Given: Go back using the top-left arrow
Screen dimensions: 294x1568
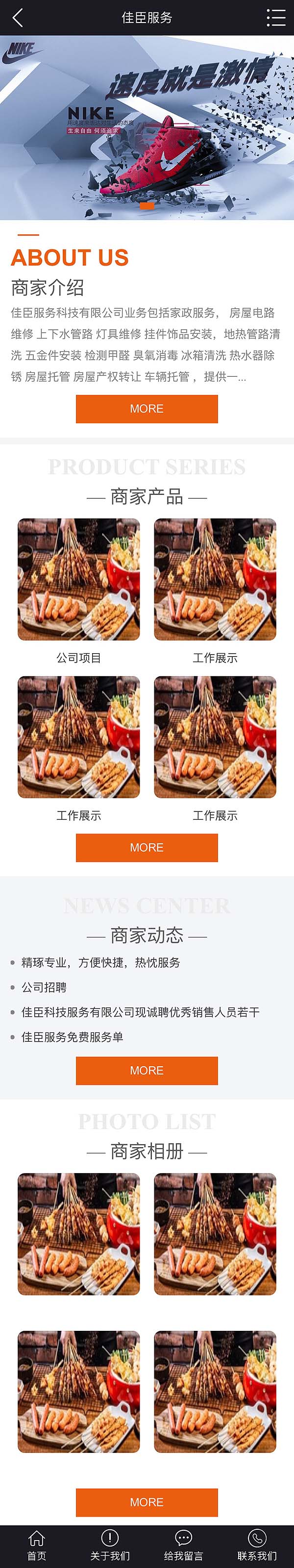Looking at the screenshot, I should pos(18,18).
